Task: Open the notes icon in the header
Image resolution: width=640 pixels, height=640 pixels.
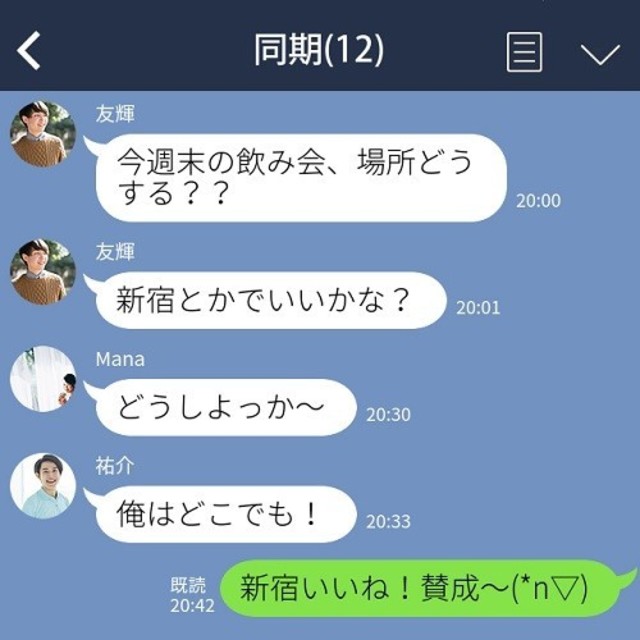Action: click(x=524, y=52)
